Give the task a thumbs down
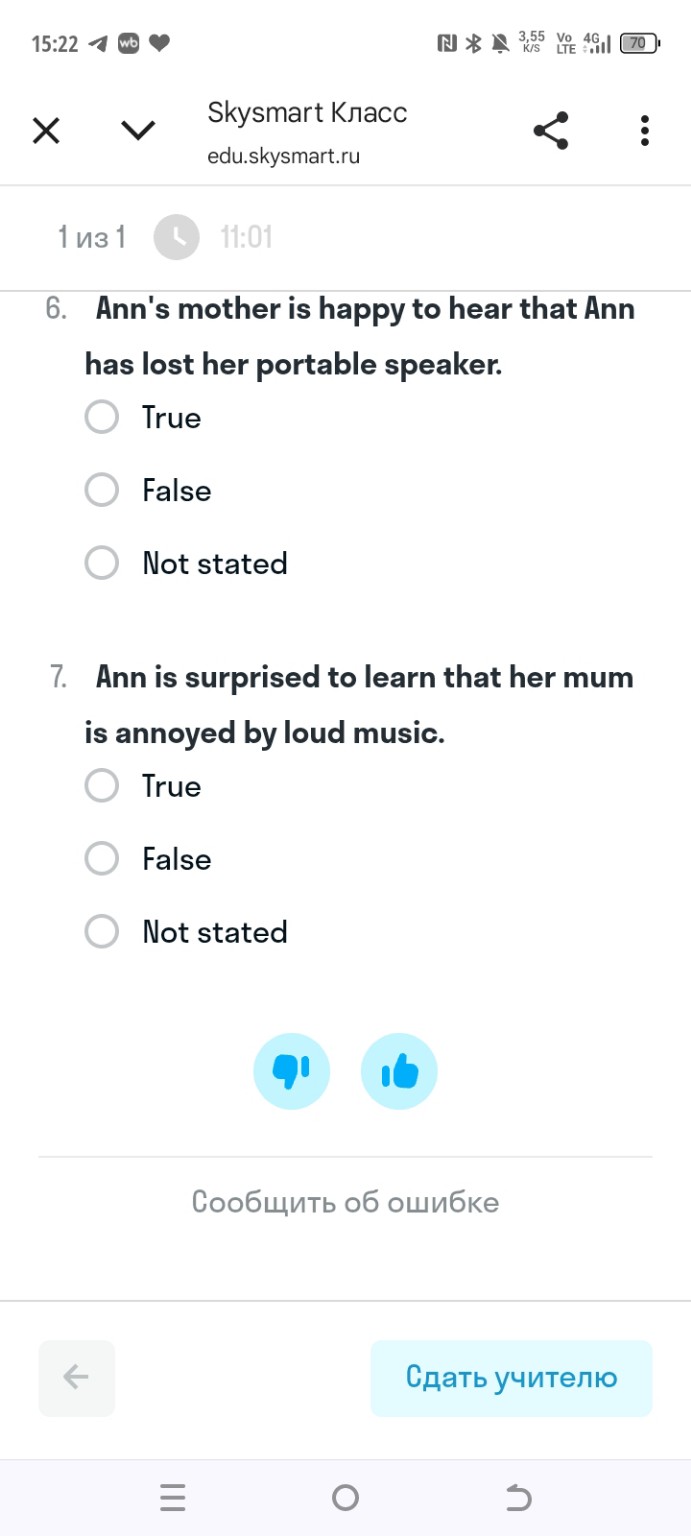Screen dimensions: 691x1536 click(x=291, y=1071)
